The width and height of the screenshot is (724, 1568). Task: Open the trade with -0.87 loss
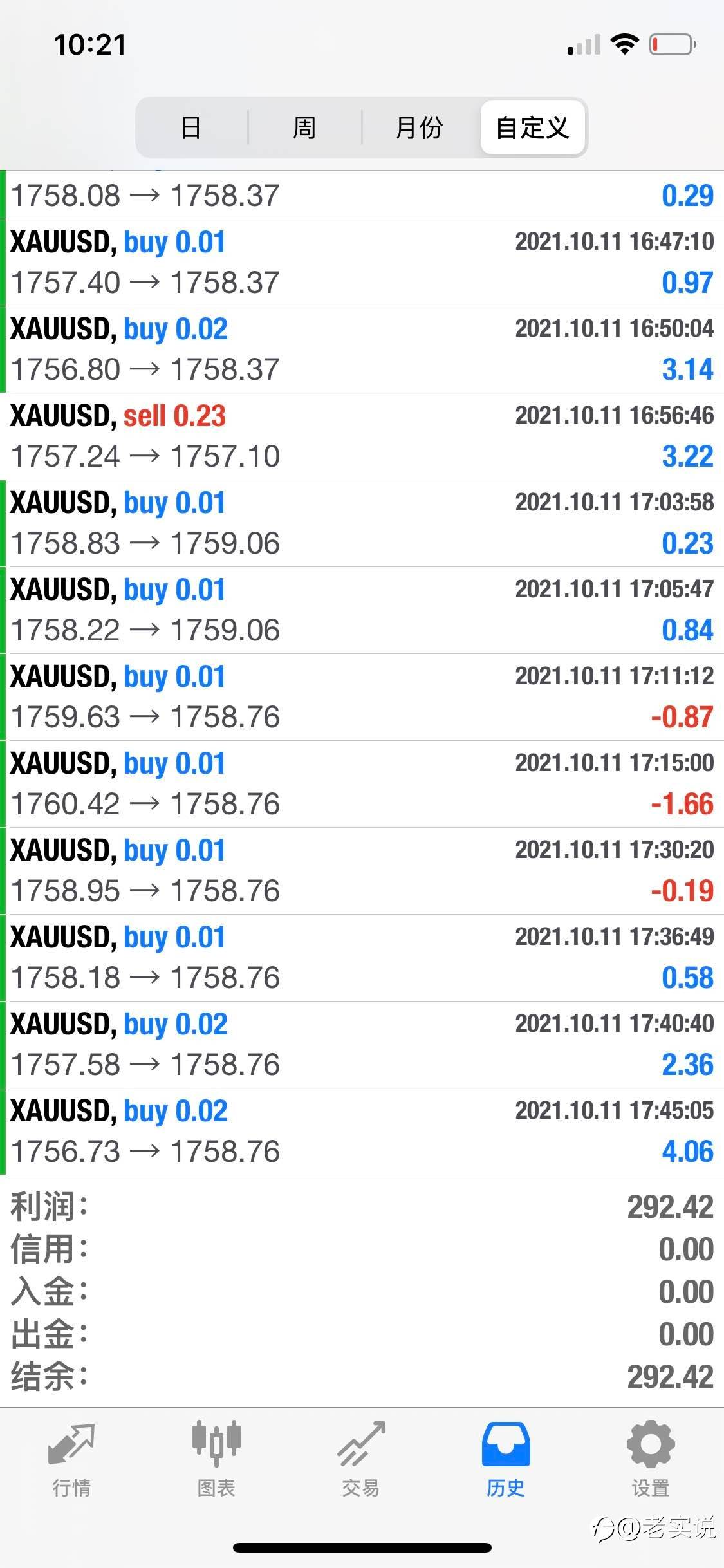(362, 697)
